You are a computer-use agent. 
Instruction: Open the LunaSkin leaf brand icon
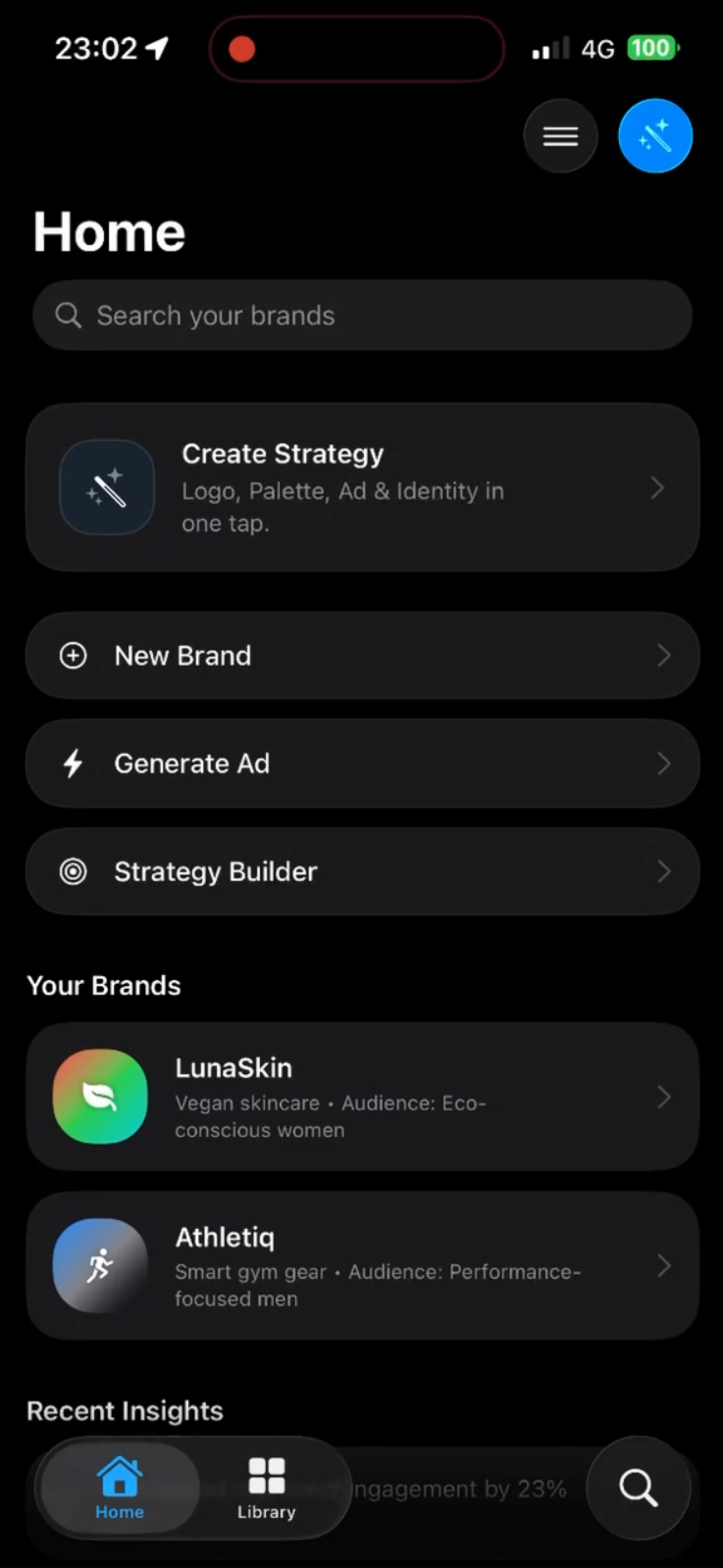[100, 1096]
